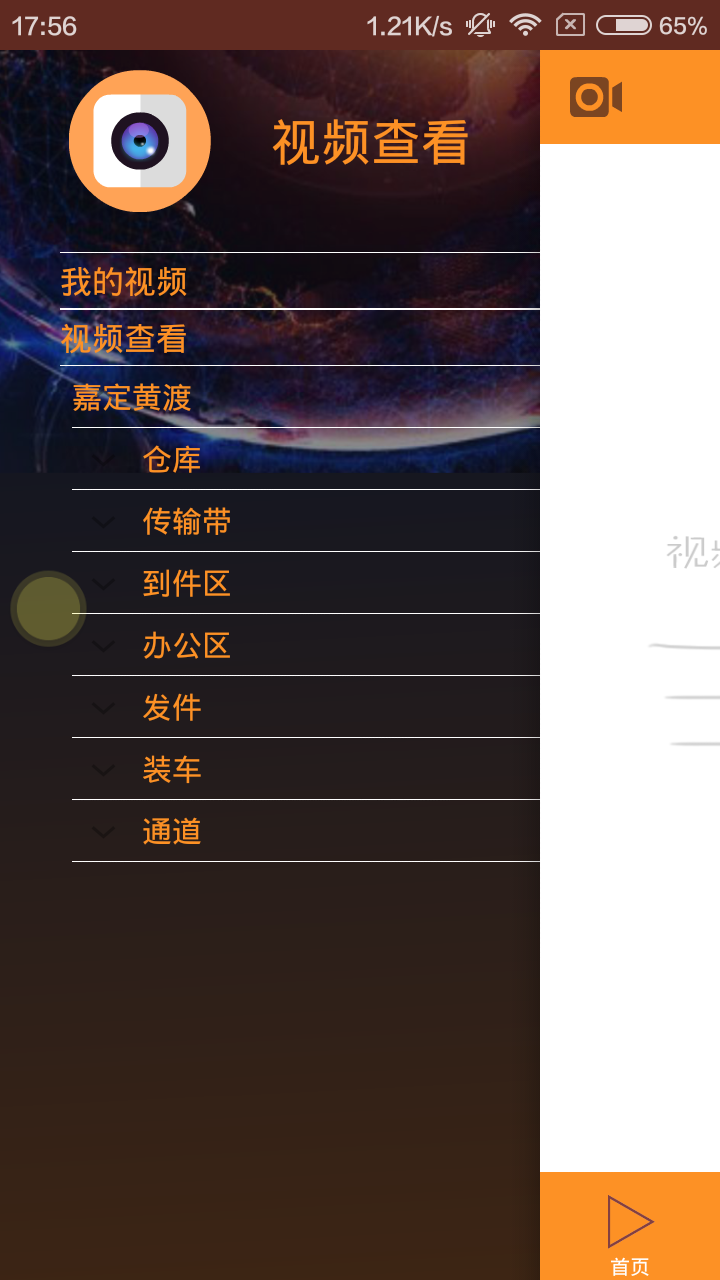
Task: Click the network speed indicator showing 1.21K/s
Action: click(x=408, y=24)
